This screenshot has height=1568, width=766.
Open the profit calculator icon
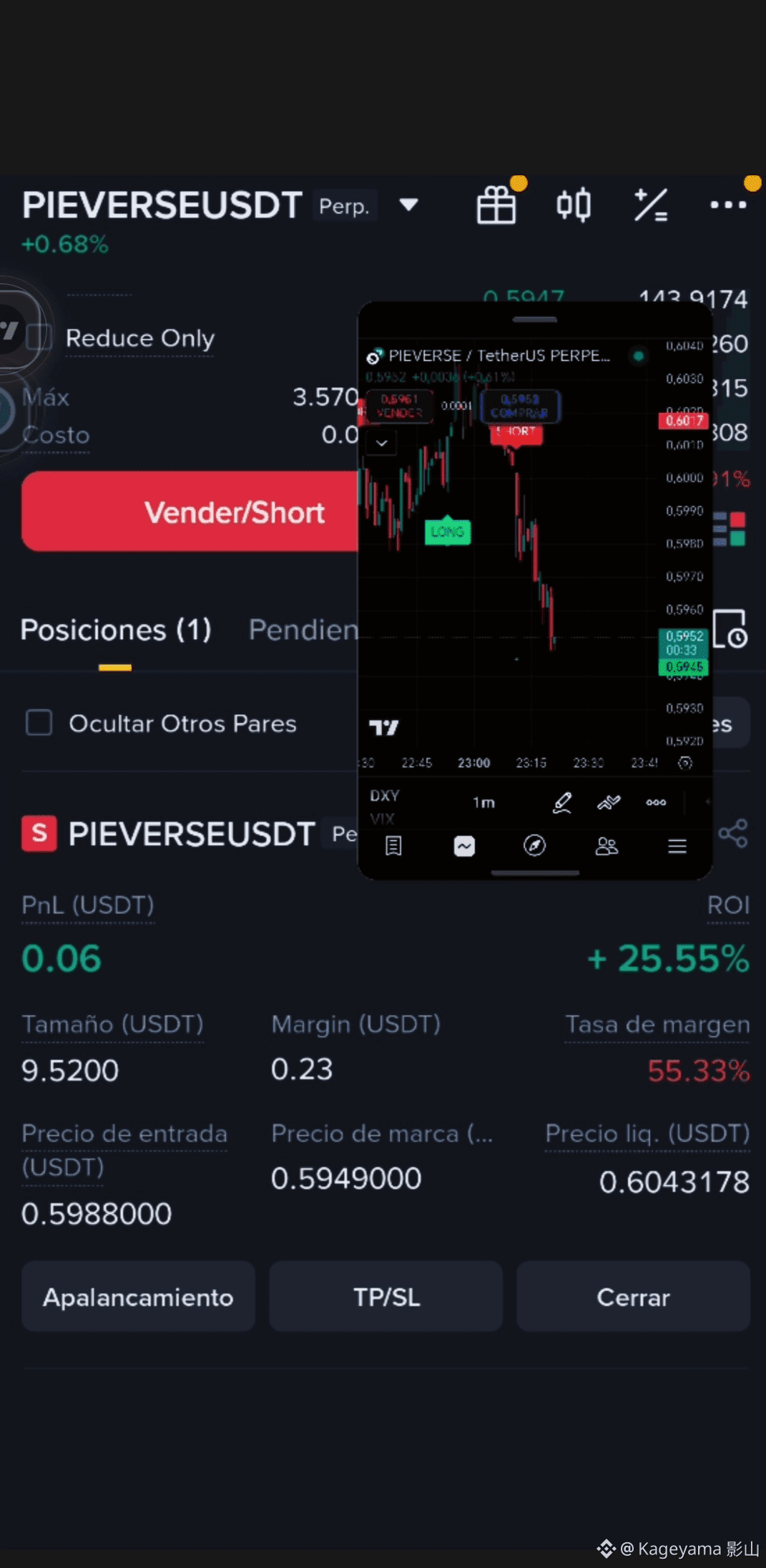tap(651, 205)
